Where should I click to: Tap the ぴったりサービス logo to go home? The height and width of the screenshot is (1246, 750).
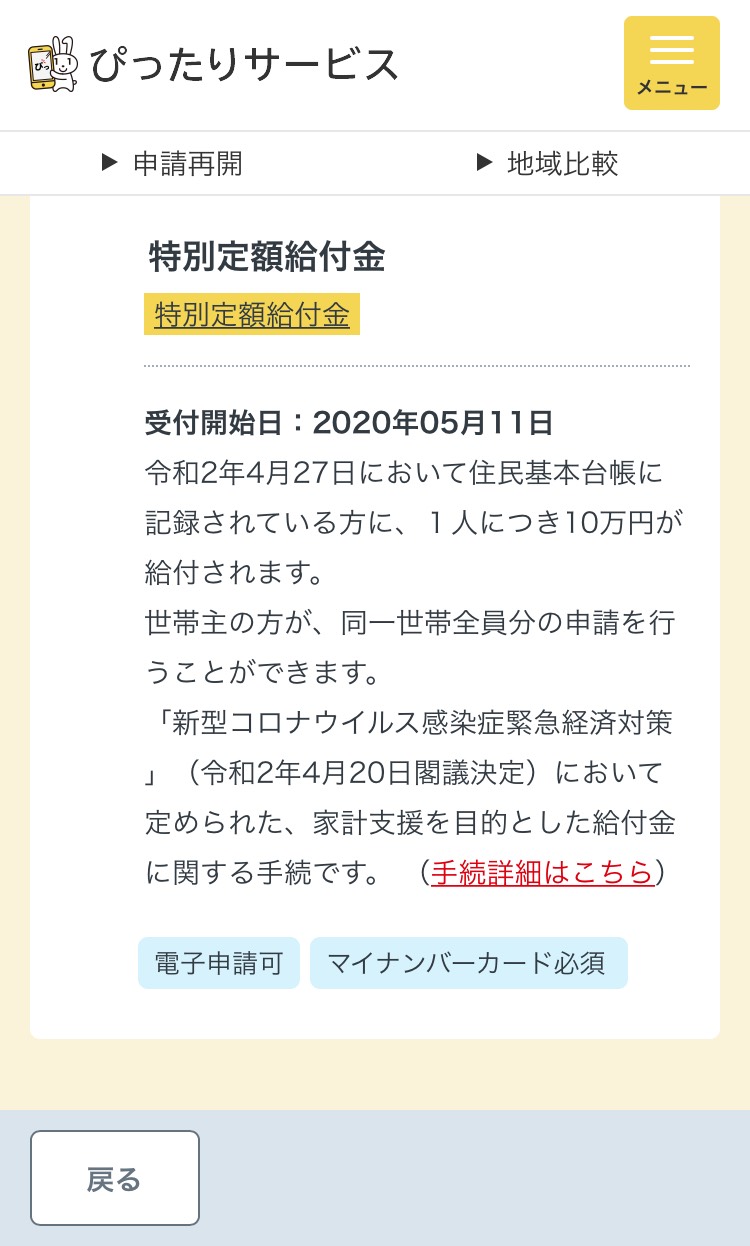coord(213,64)
